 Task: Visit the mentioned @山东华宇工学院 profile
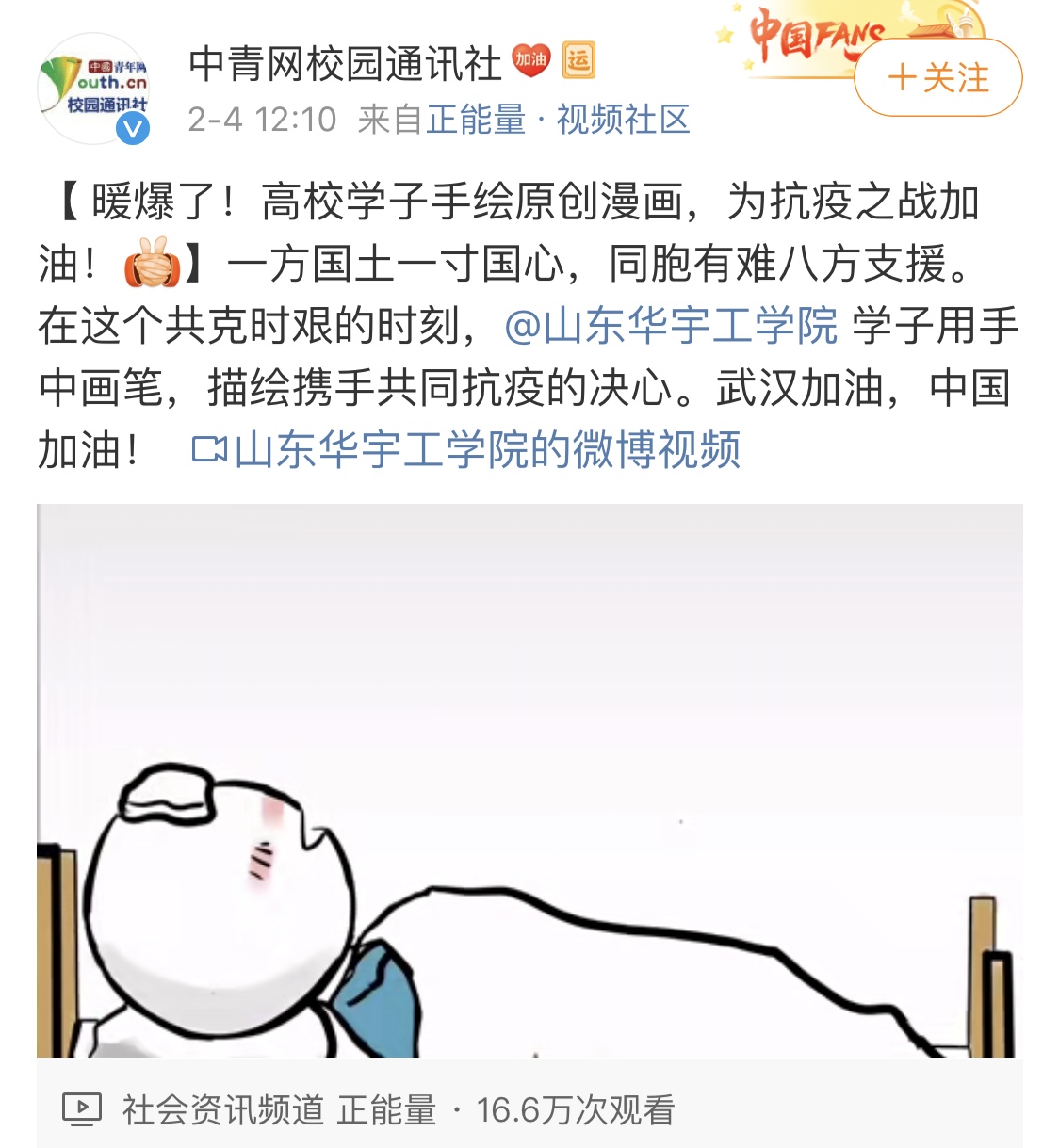(671, 326)
